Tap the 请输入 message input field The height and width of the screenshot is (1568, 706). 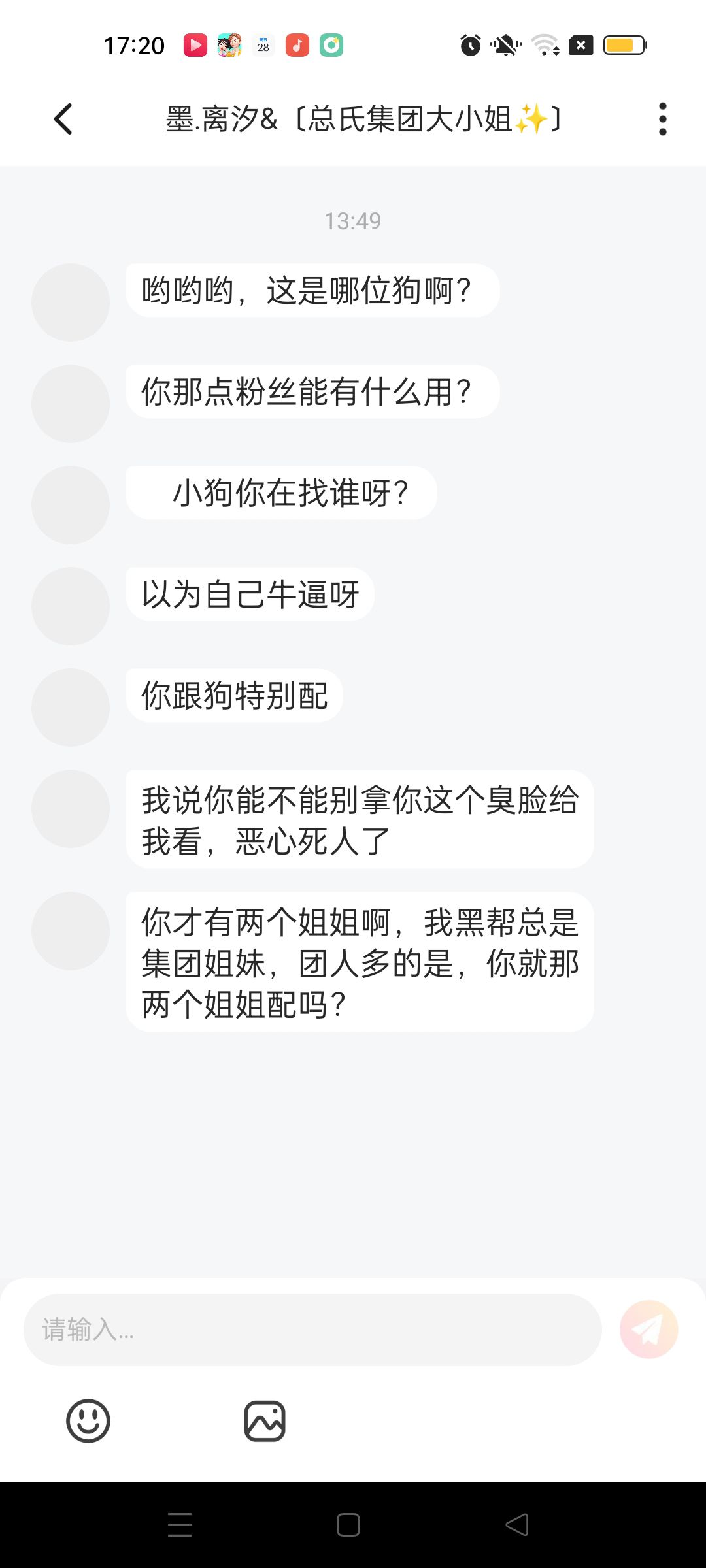click(x=312, y=1330)
